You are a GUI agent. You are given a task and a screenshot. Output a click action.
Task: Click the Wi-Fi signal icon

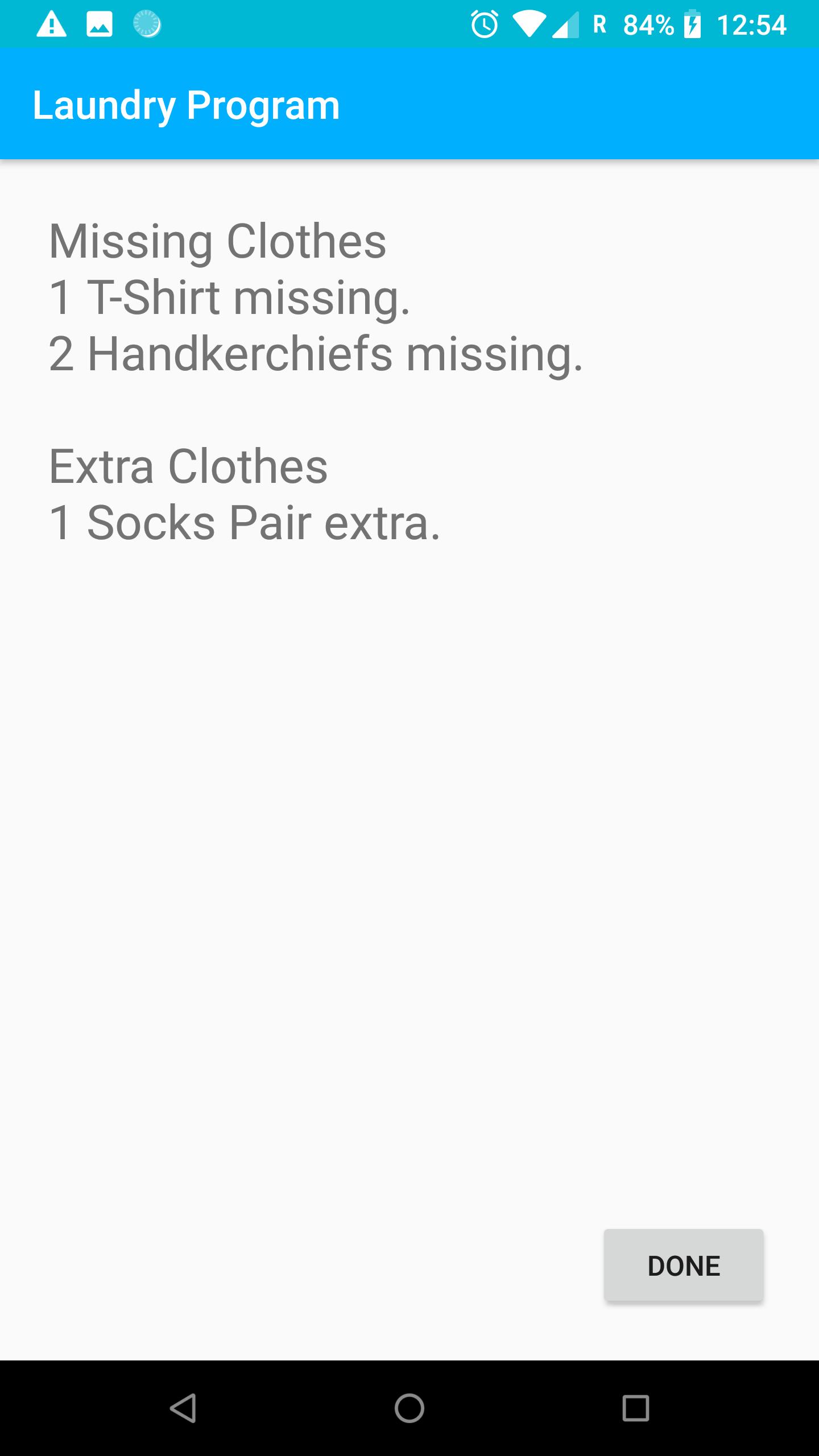point(528,24)
